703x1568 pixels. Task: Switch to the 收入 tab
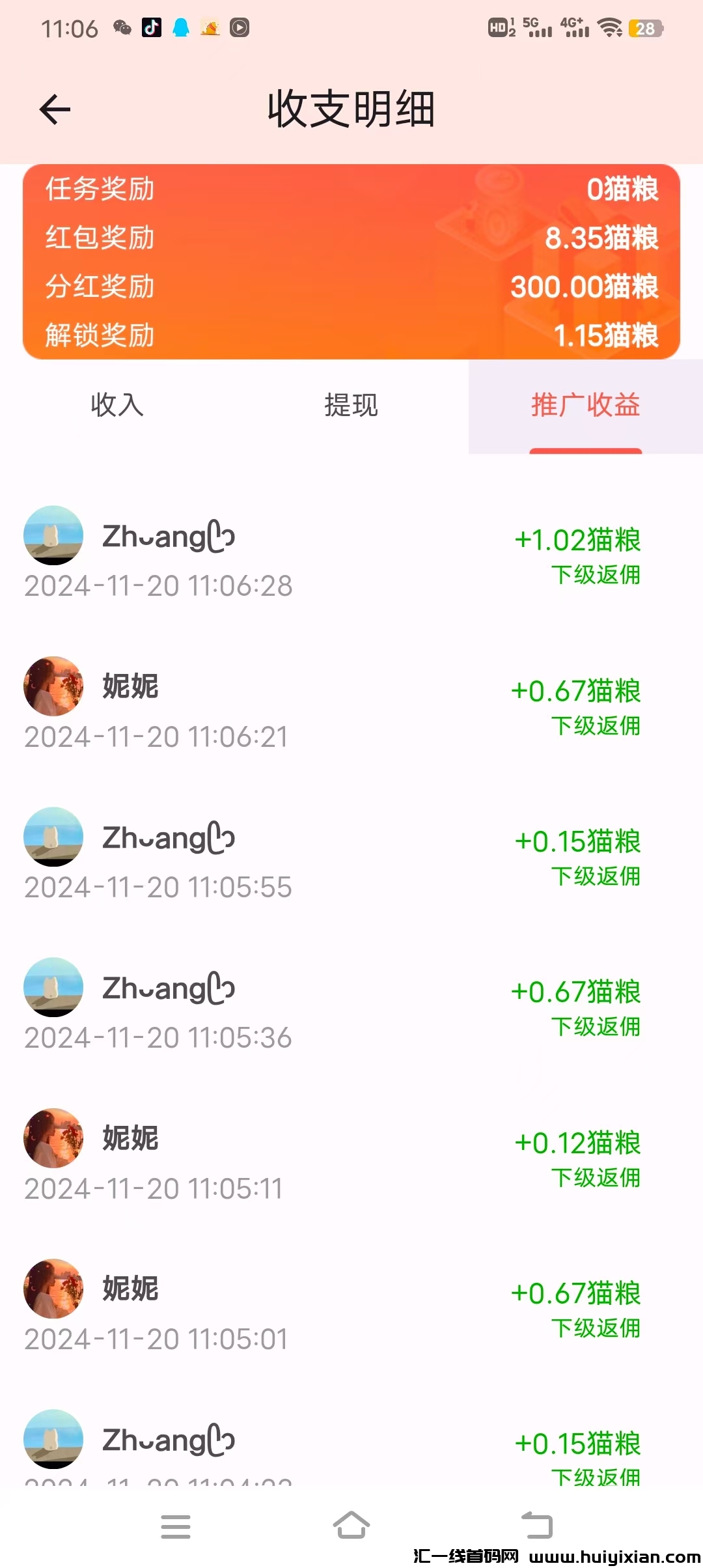click(x=117, y=406)
